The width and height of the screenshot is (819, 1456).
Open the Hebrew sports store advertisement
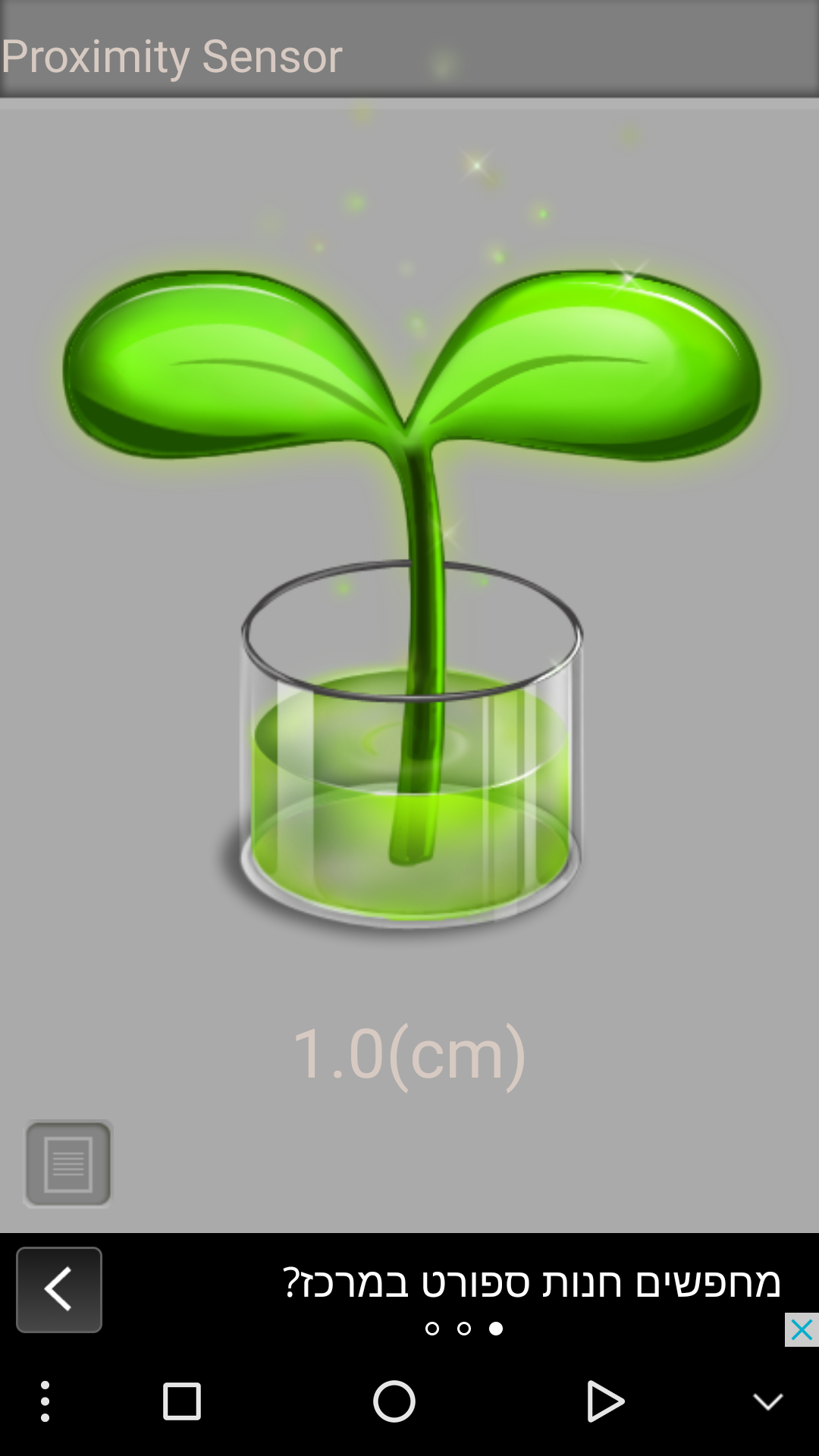click(531, 1283)
